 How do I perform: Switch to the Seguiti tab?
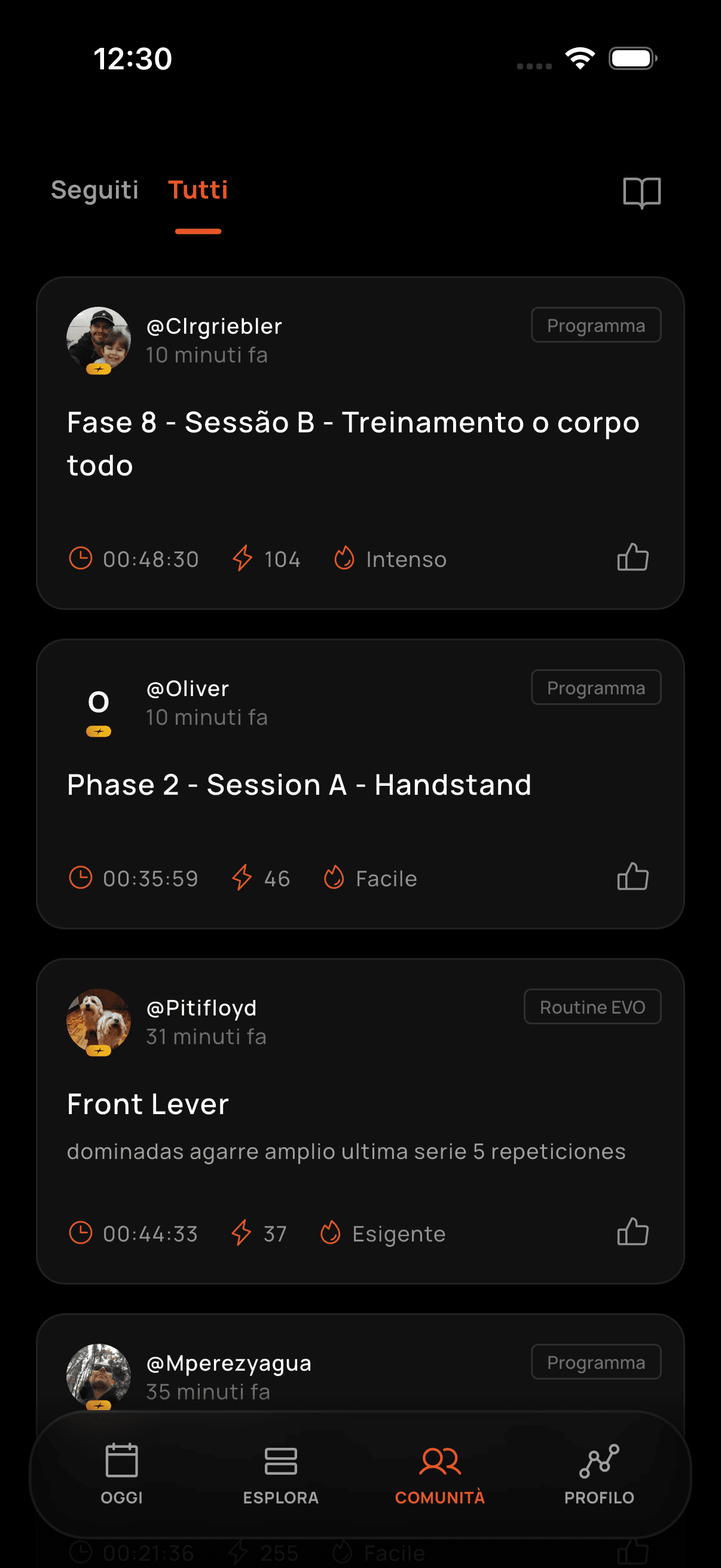(x=94, y=190)
